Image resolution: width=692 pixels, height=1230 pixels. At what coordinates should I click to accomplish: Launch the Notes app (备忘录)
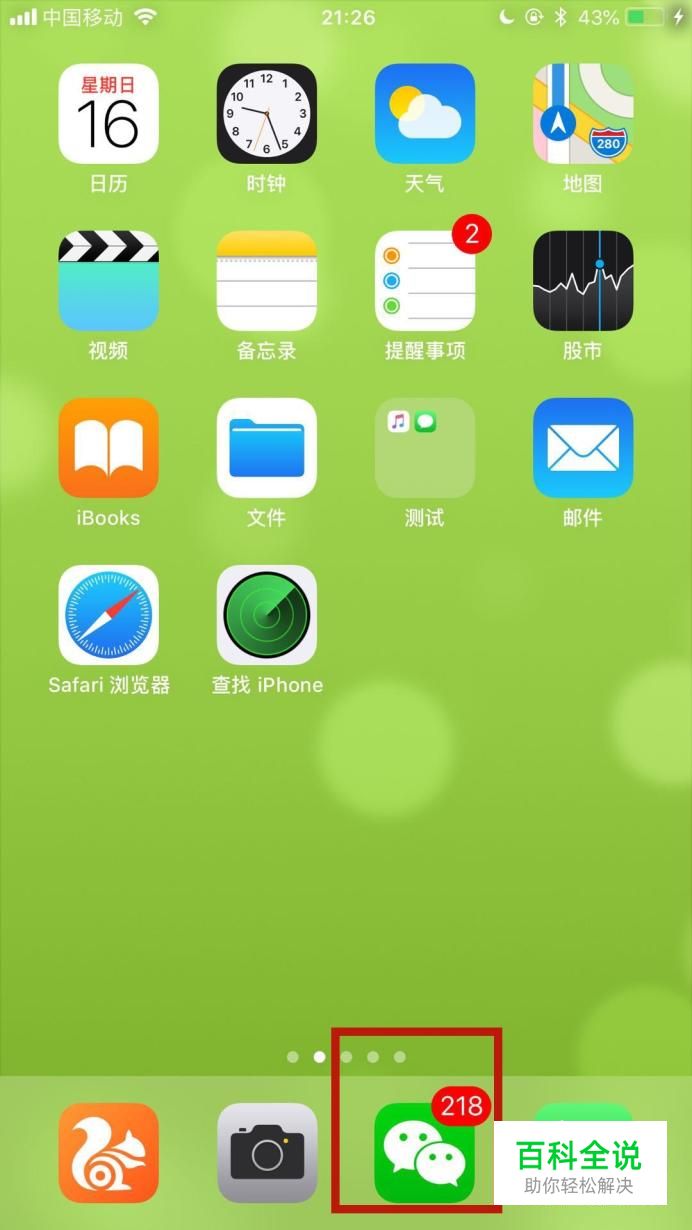(267, 281)
